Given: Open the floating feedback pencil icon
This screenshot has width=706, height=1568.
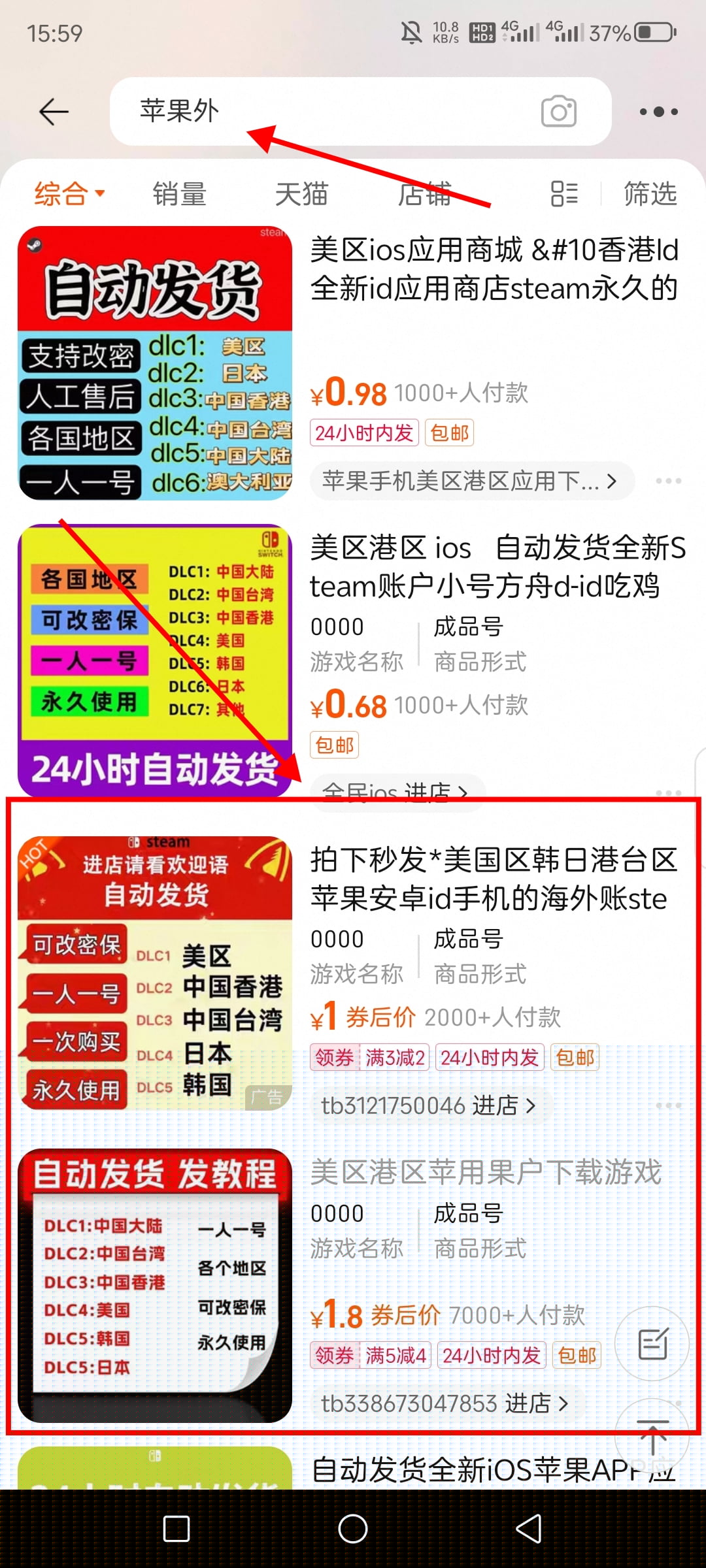Looking at the screenshot, I should tap(653, 1345).
